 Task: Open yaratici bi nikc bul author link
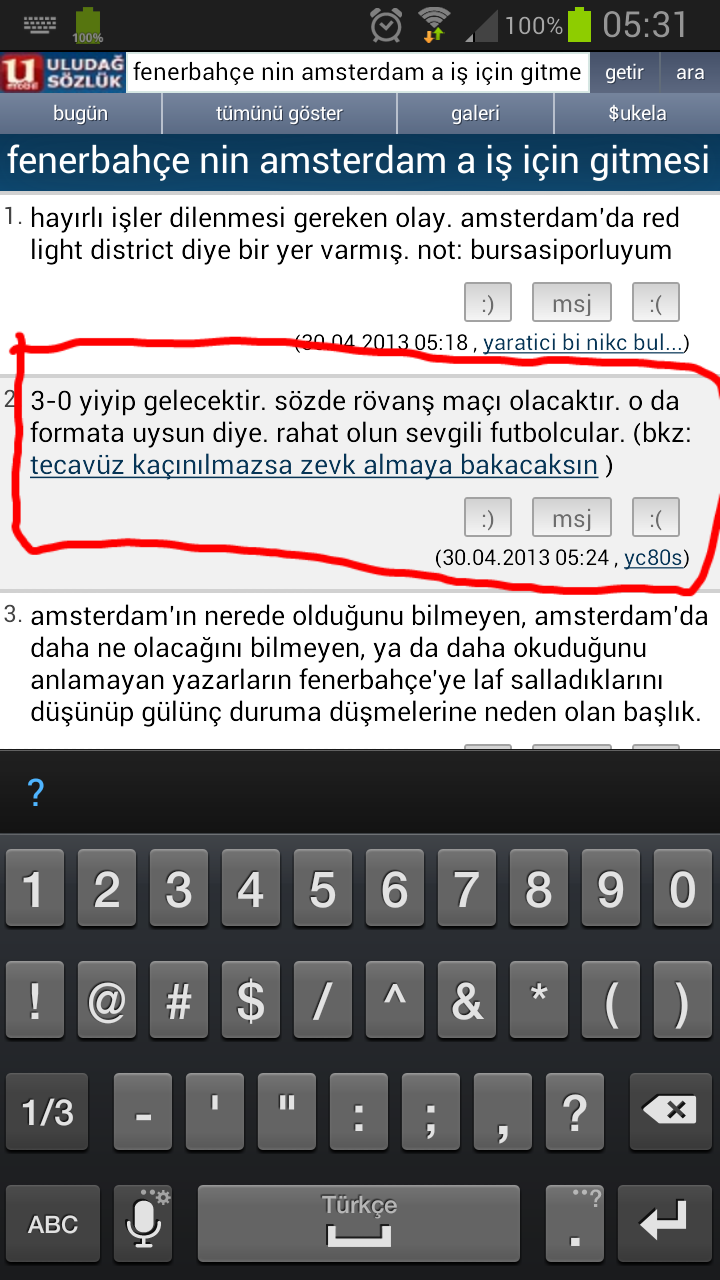click(582, 343)
